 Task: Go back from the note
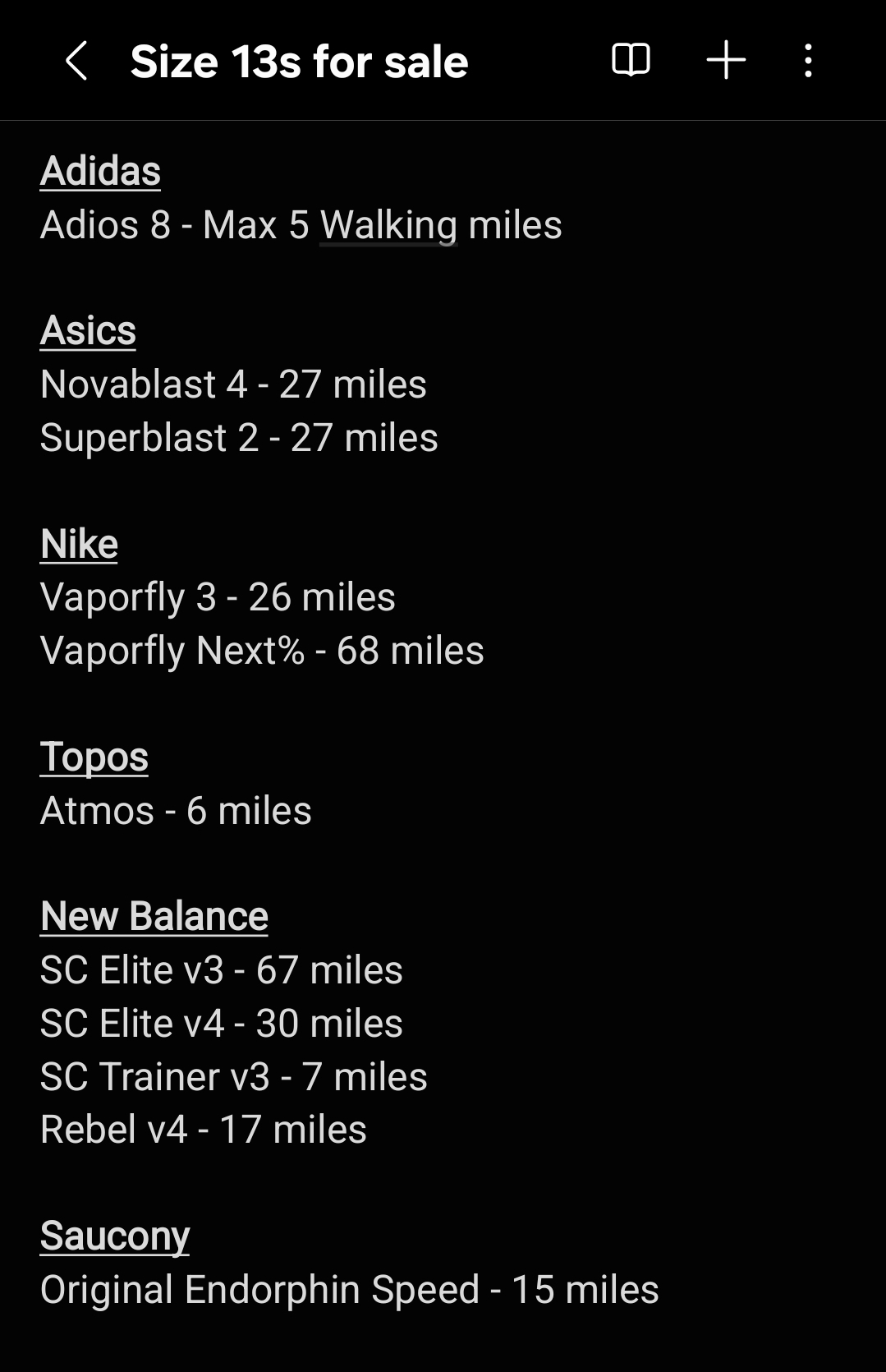pyautogui.click(x=76, y=61)
